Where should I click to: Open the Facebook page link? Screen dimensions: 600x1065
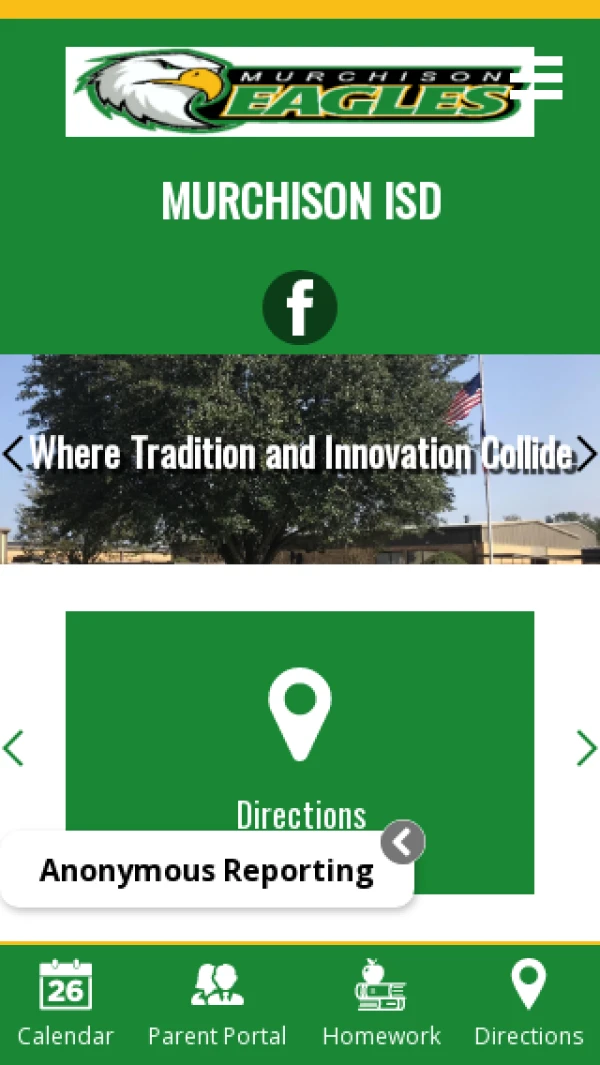(x=300, y=307)
